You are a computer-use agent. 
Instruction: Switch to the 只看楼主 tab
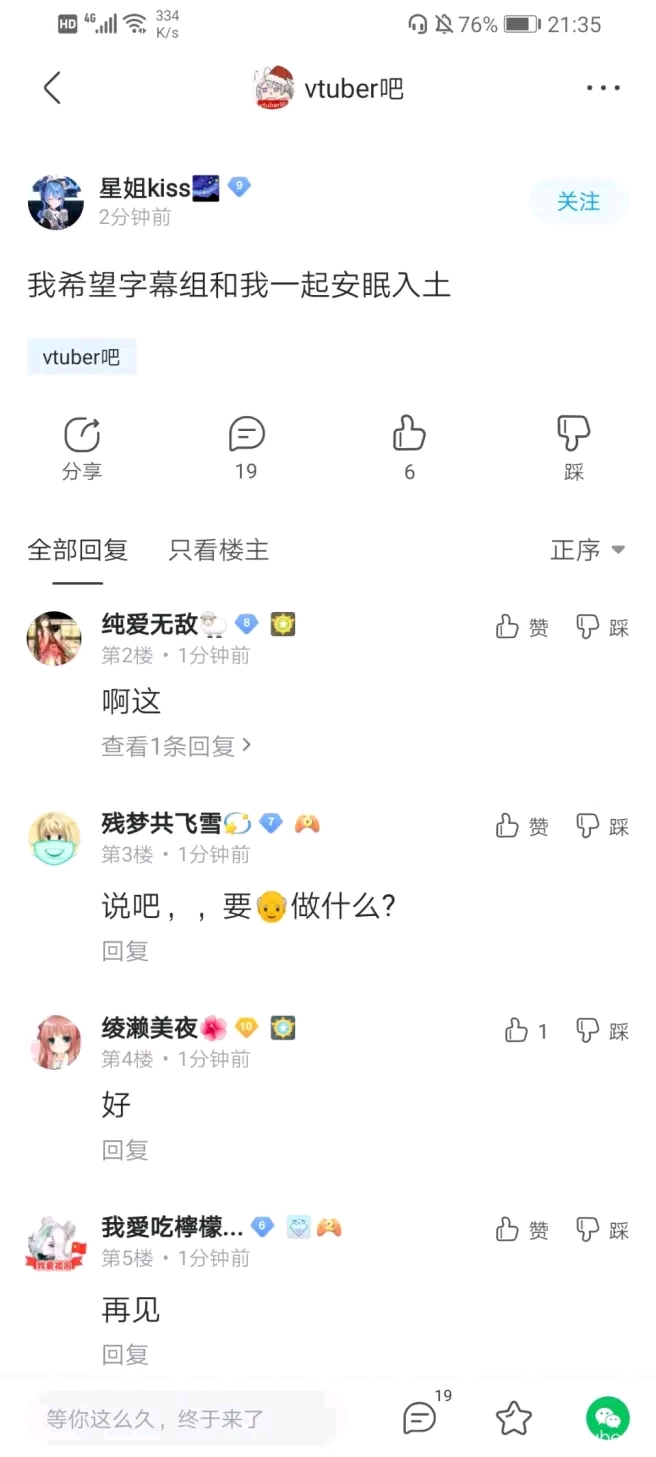pyautogui.click(x=218, y=550)
